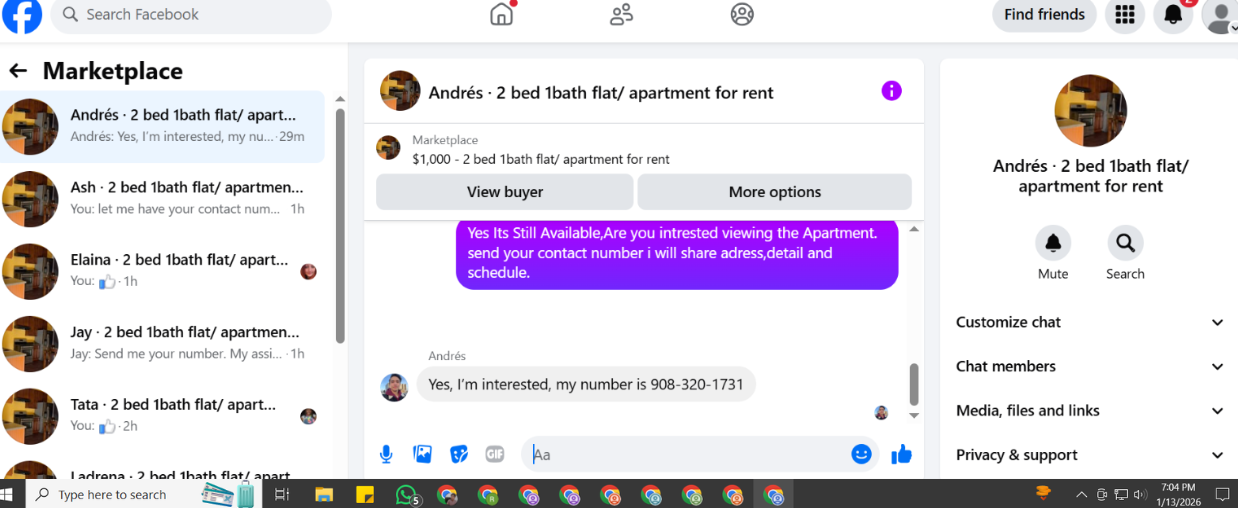1238x508 pixels.
Task: Open the Friends tab
Action: [x=621, y=15]
